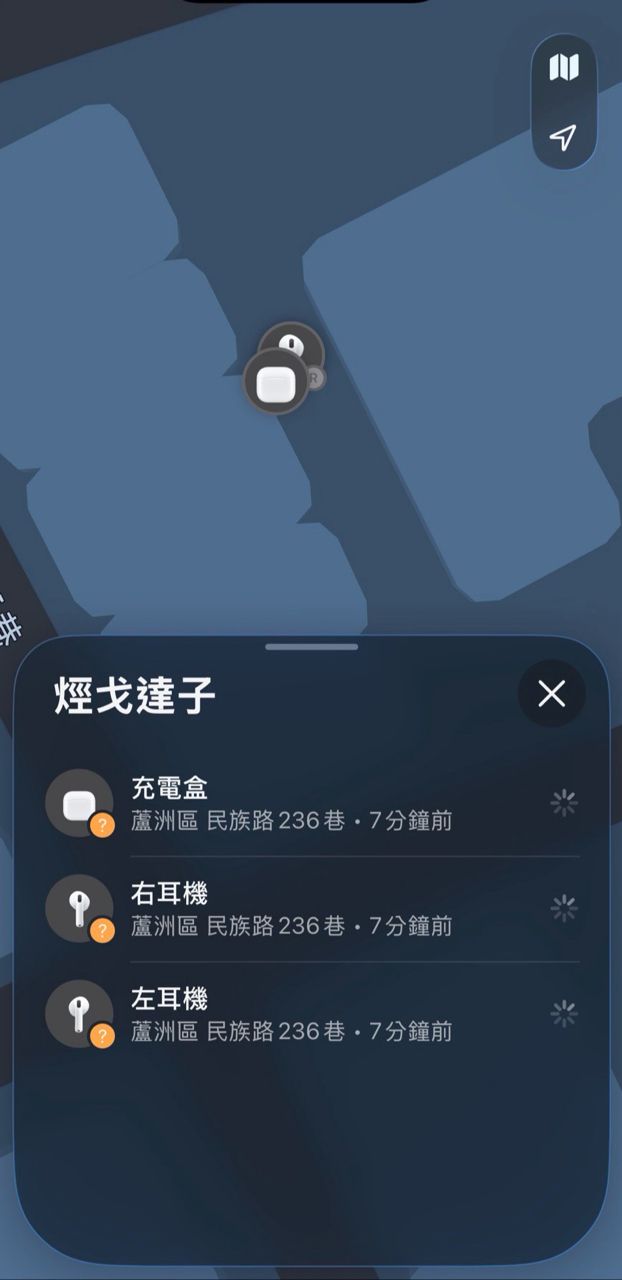622x1280 pixels.
Task: Open the 充電盒 charging case row
Action: click(x=310, y=804)
